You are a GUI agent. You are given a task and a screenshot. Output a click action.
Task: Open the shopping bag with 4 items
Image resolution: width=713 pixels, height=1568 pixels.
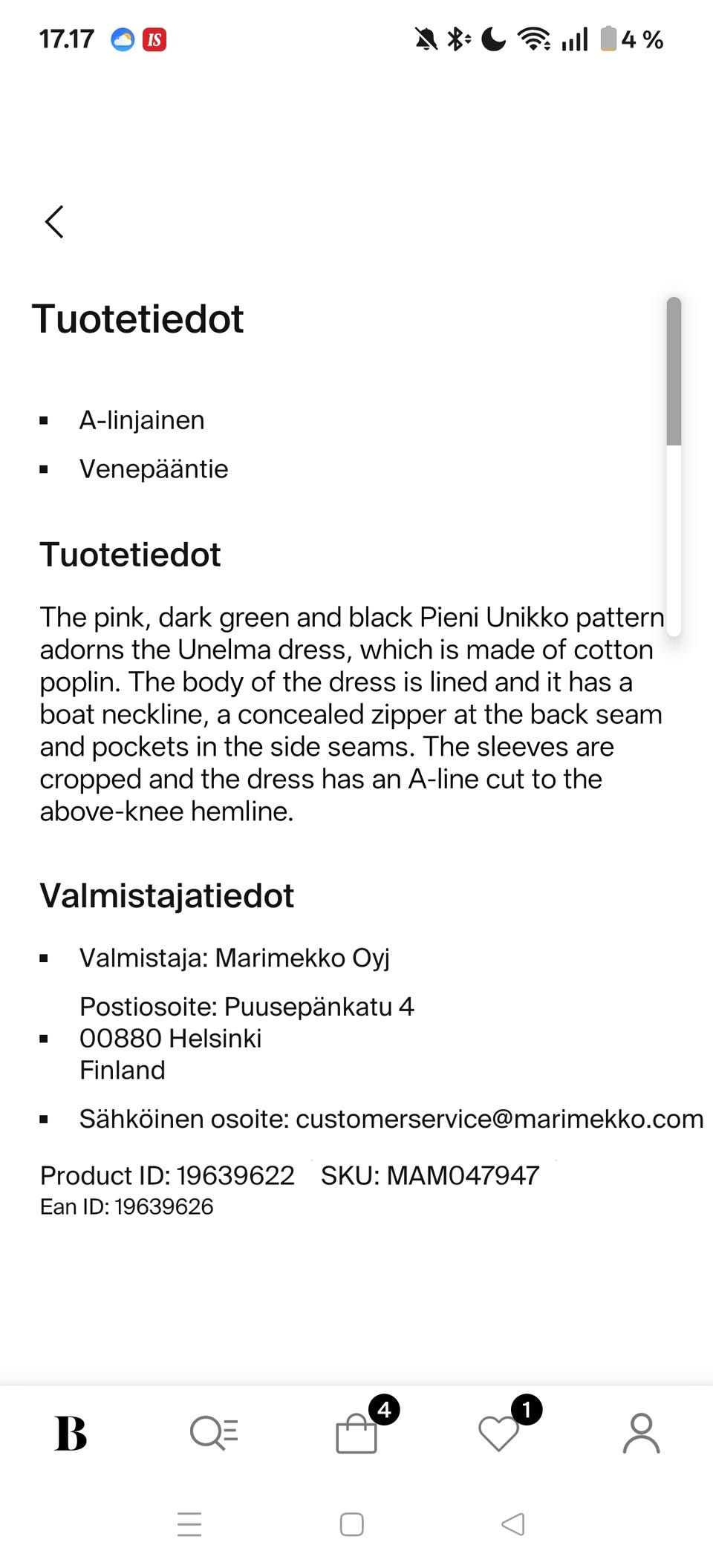click(357, 1433)
